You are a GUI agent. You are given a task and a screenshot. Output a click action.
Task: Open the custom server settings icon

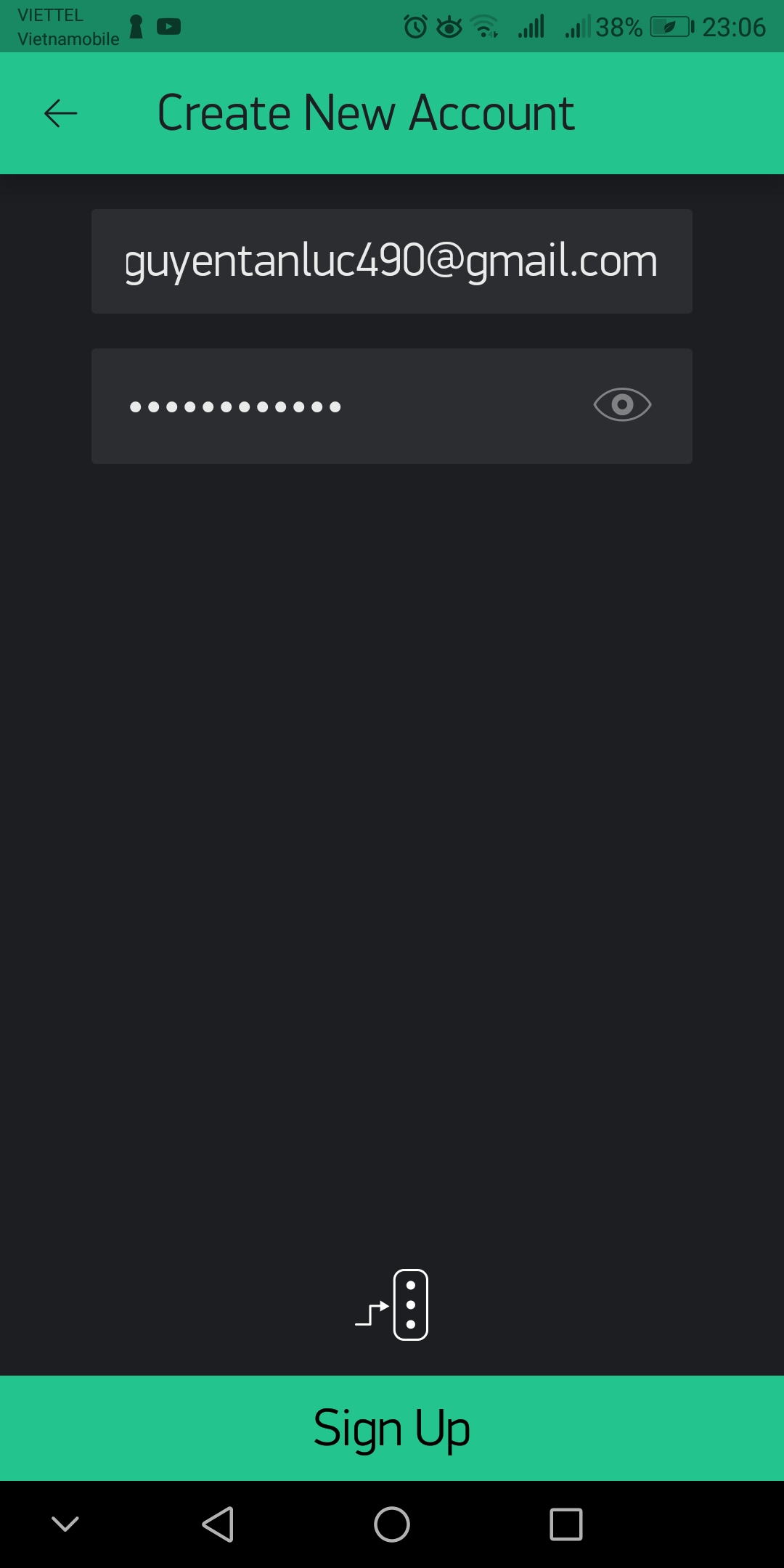coord(392,1304)
